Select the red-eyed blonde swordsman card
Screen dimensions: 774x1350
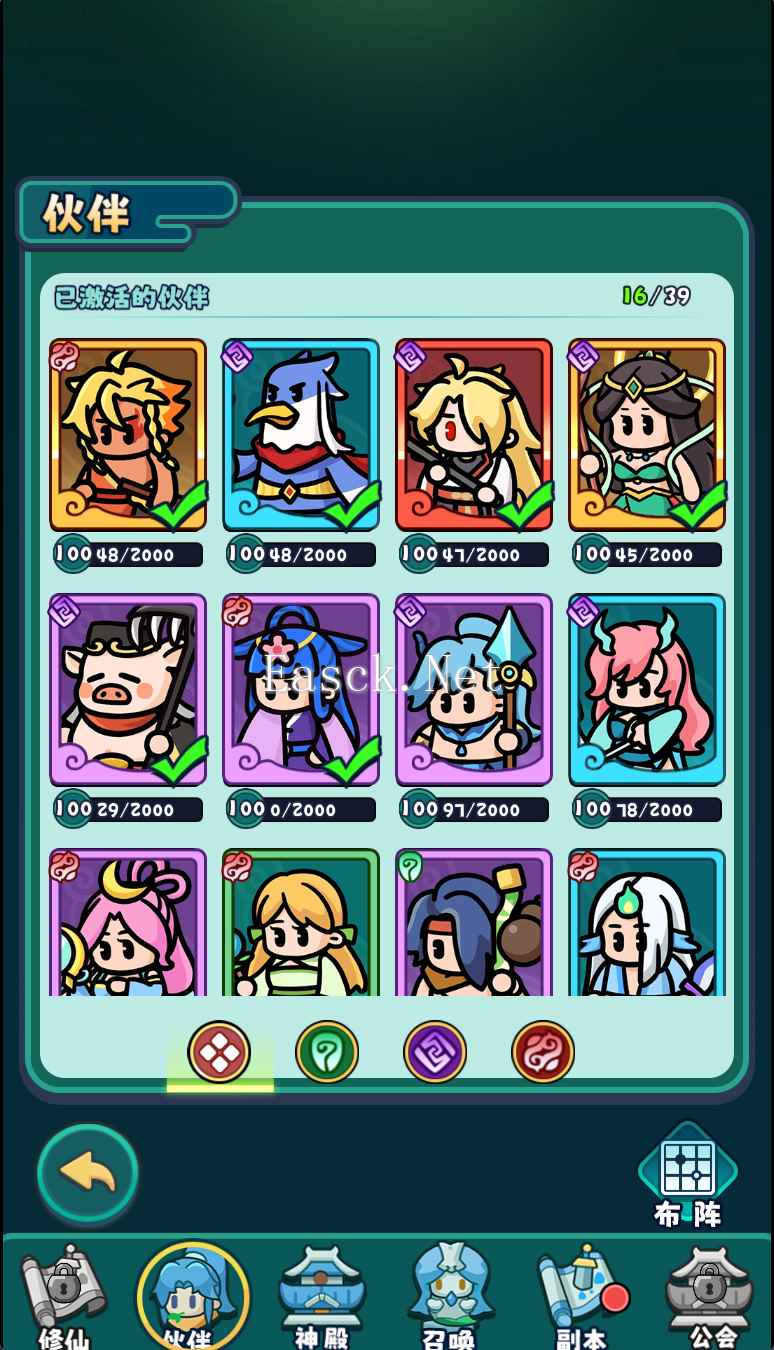coord(474,435)
